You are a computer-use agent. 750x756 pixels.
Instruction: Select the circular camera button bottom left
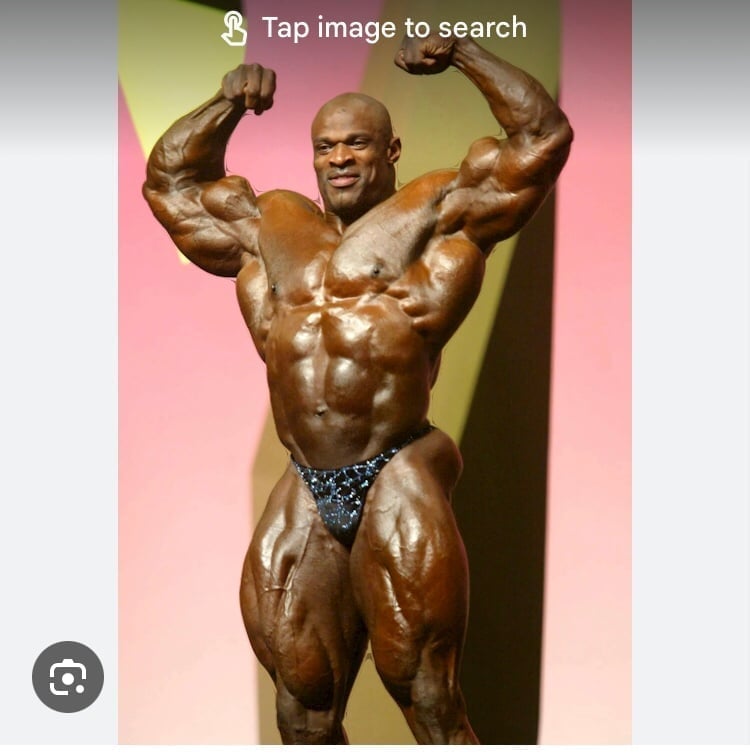coord(67,677)
